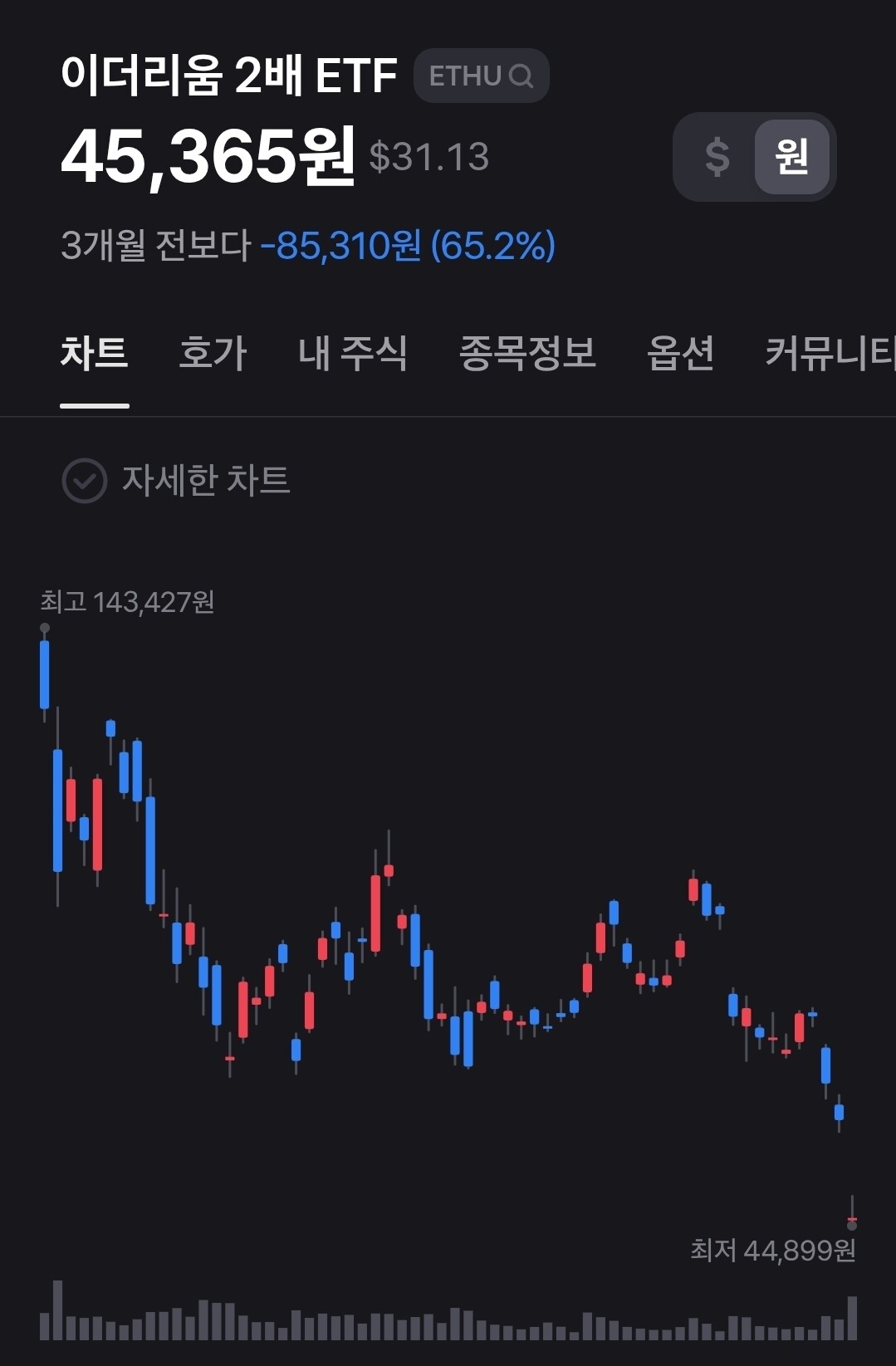This screenshot has width=896, height=1366.
Task: Select the 차트 tab
Action: (x=94, y=354)
